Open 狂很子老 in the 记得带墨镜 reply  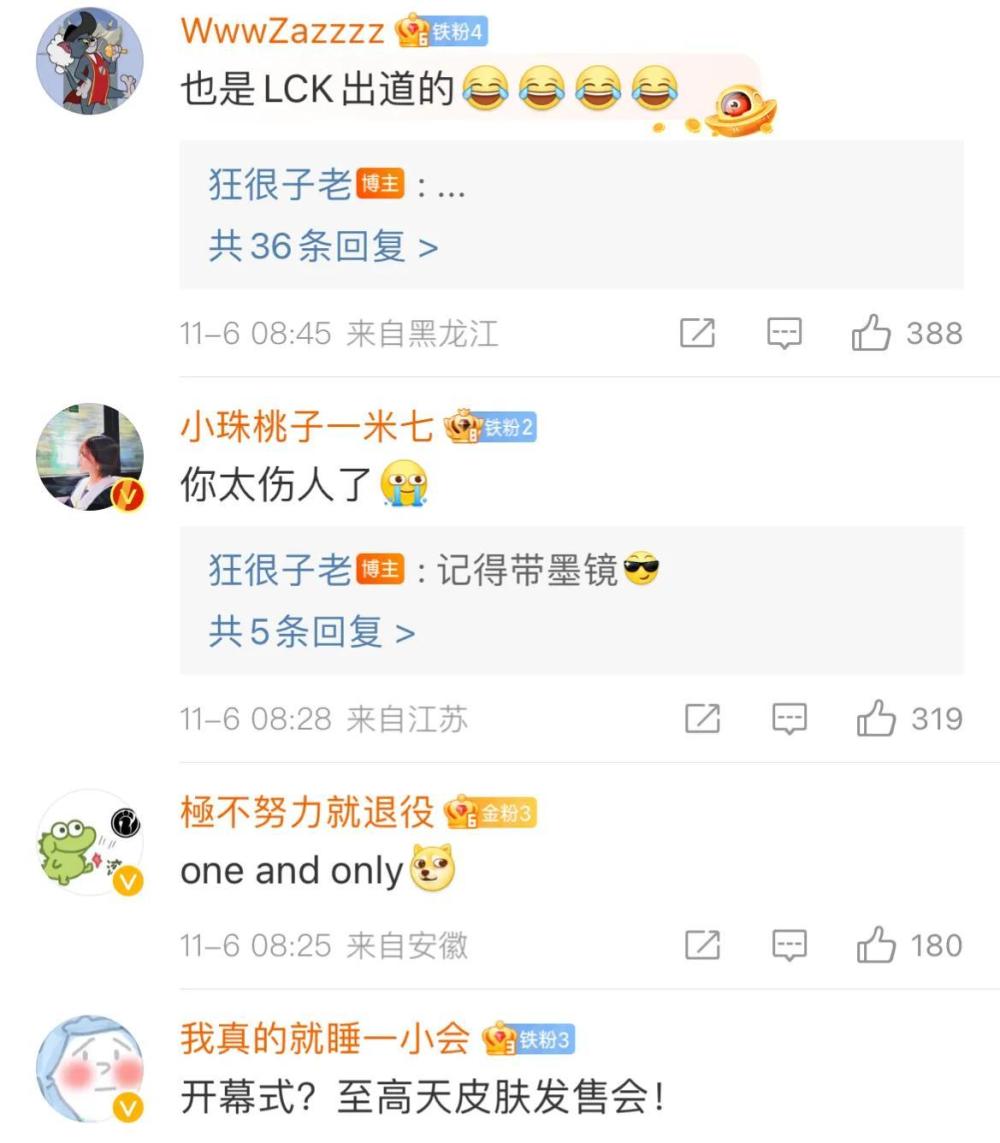(x=279, y=571)
